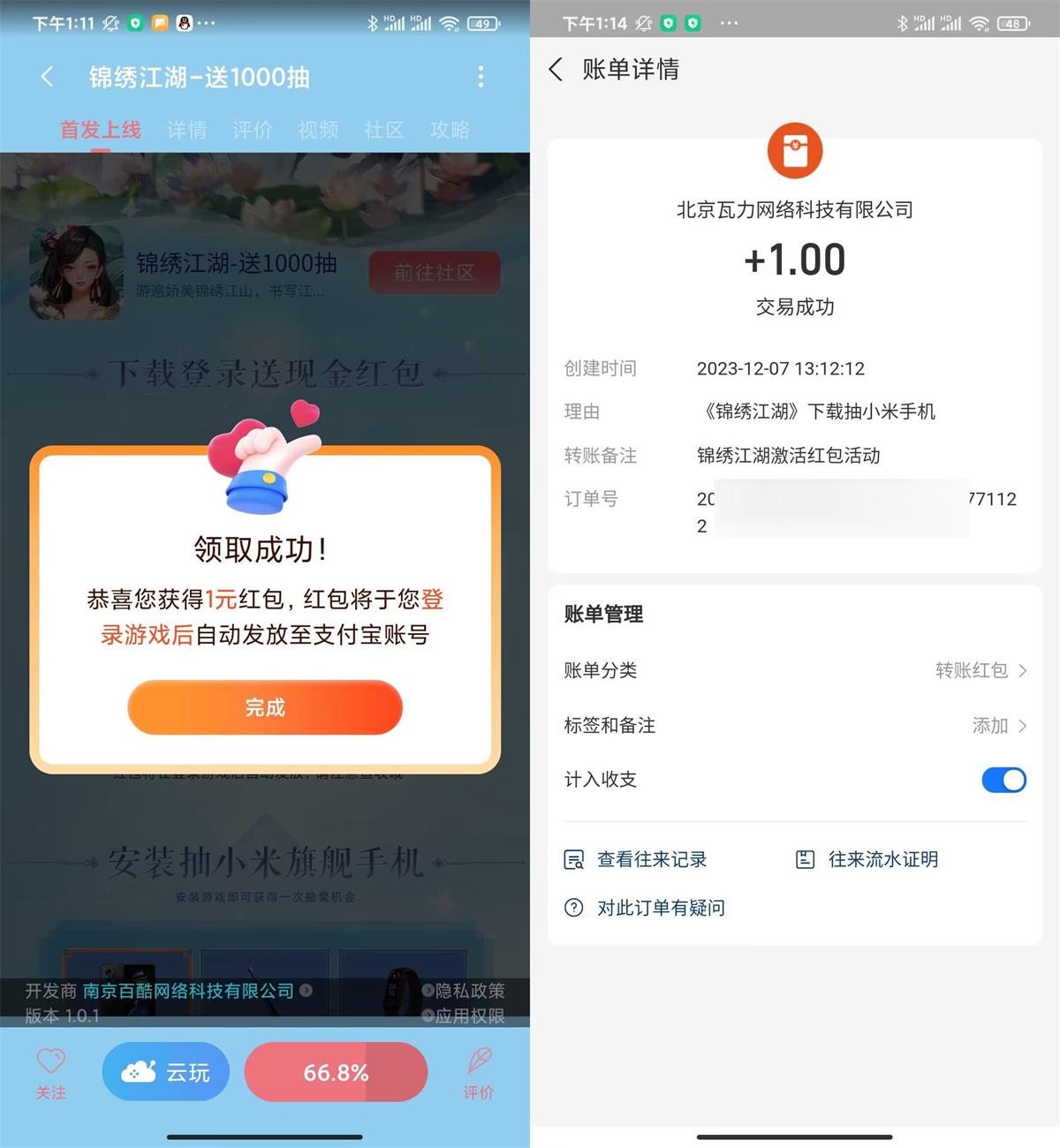Image resolution: width=1060 pixels, height=1148 pixels.
Task: Tap the back arrow on 账单详情 page
Action: point(555,69)
